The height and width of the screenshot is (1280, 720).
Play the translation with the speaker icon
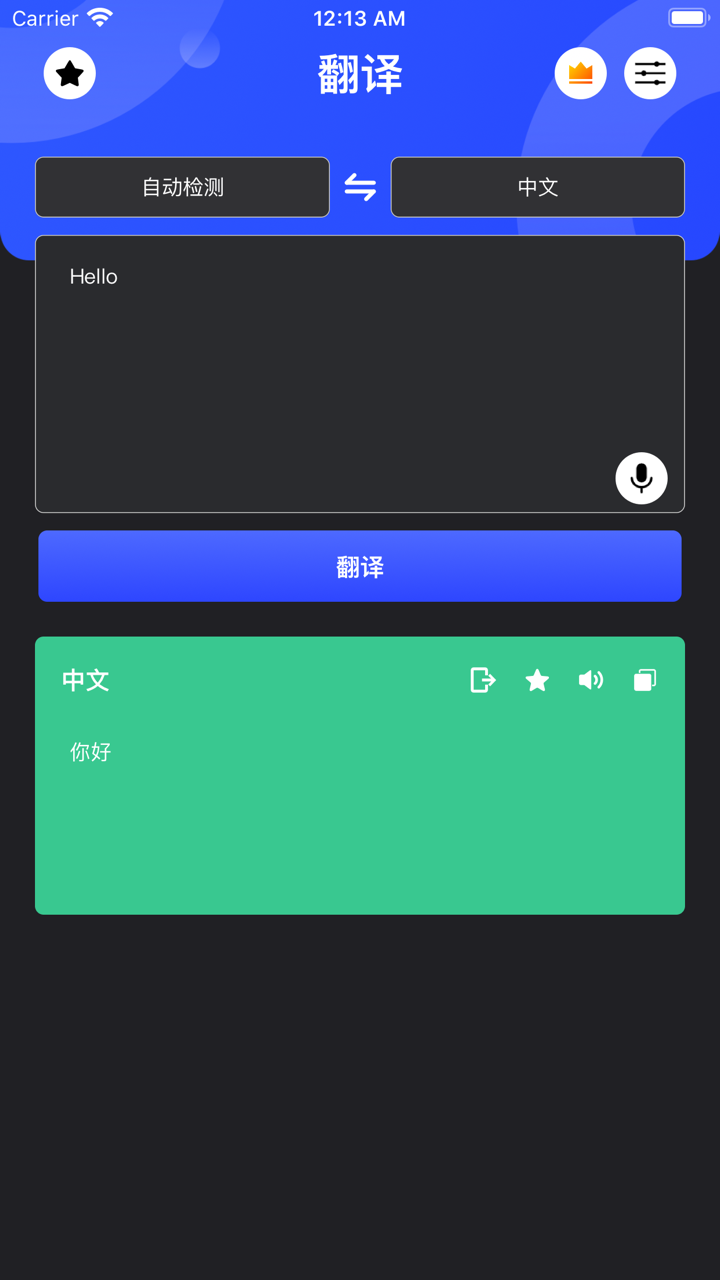click(590, 680)
